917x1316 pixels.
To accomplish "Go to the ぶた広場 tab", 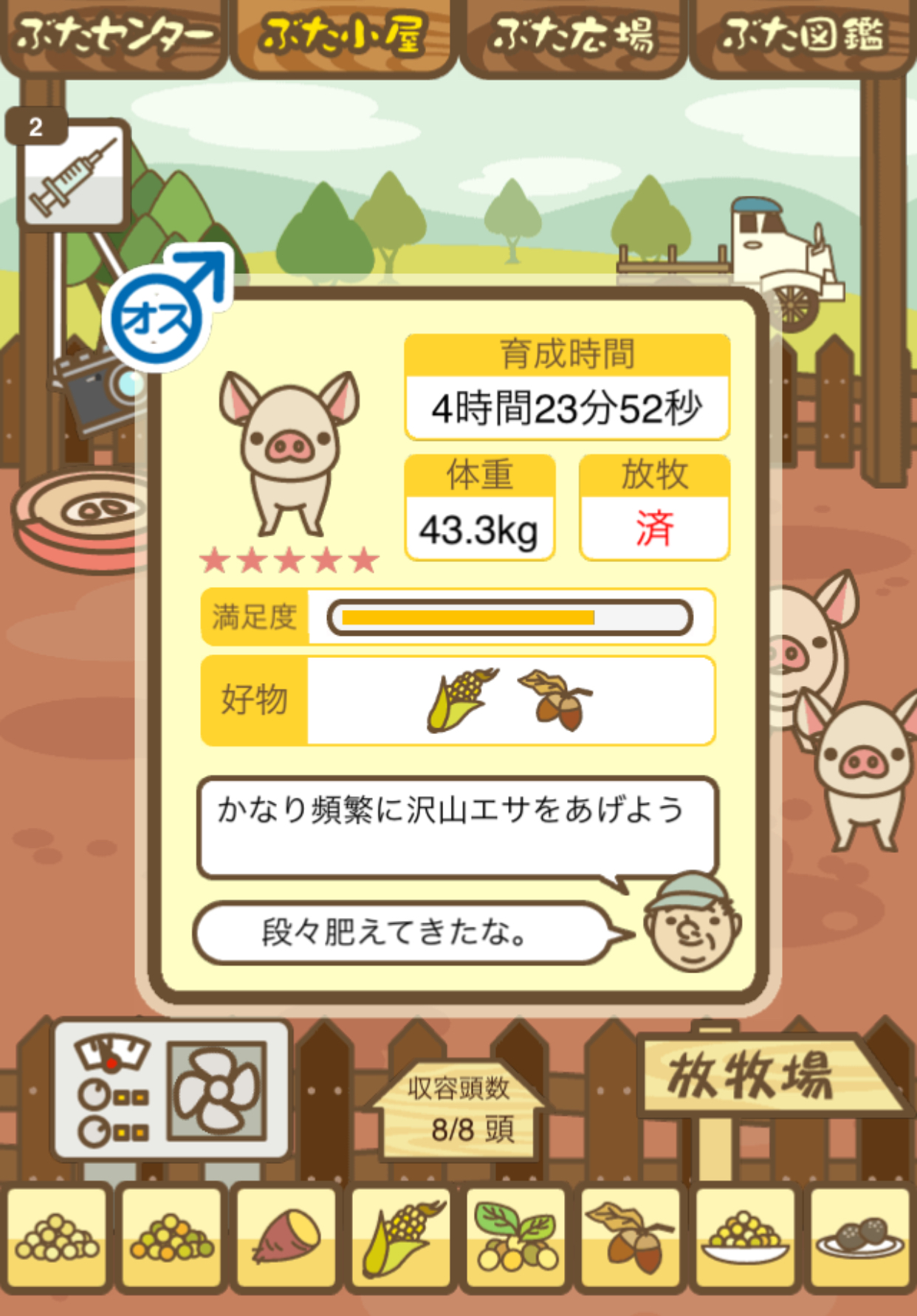I will click(574, 35).
